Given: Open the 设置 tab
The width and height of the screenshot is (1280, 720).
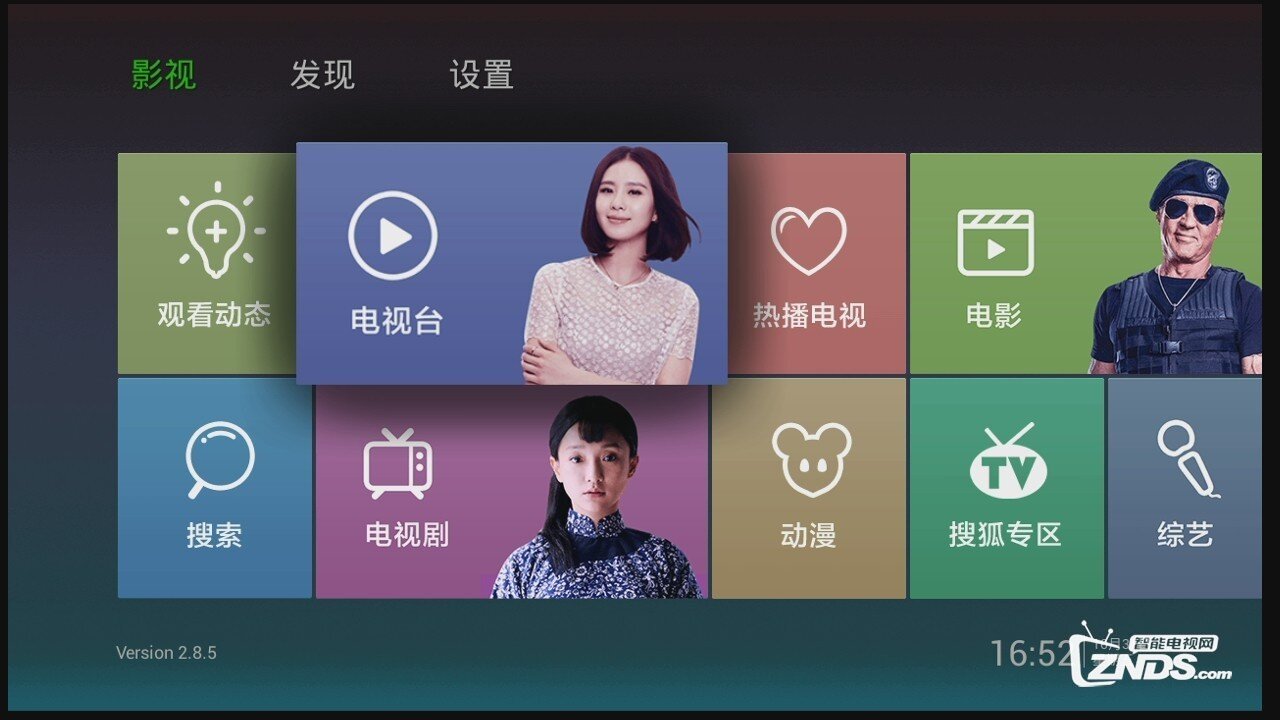Looking at the screenshot, I should click(x=481, y=75).
